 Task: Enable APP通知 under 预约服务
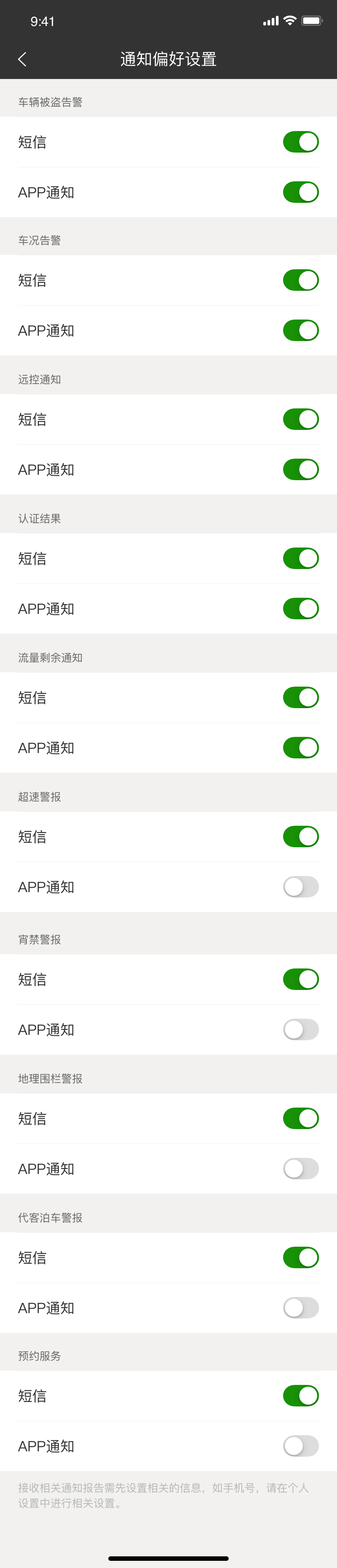pos(301,1445)
